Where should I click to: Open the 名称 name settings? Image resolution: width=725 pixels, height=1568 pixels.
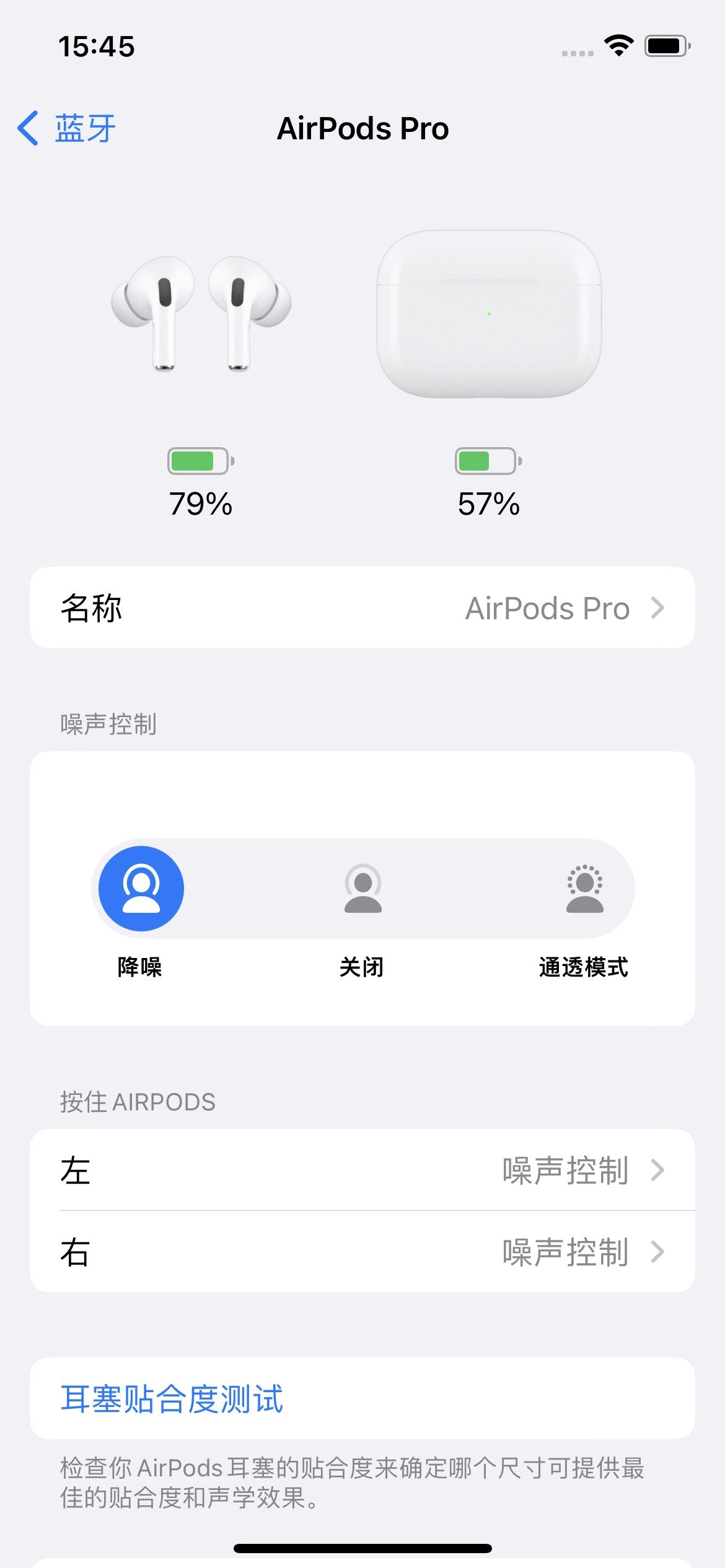(x=362, y=608)
